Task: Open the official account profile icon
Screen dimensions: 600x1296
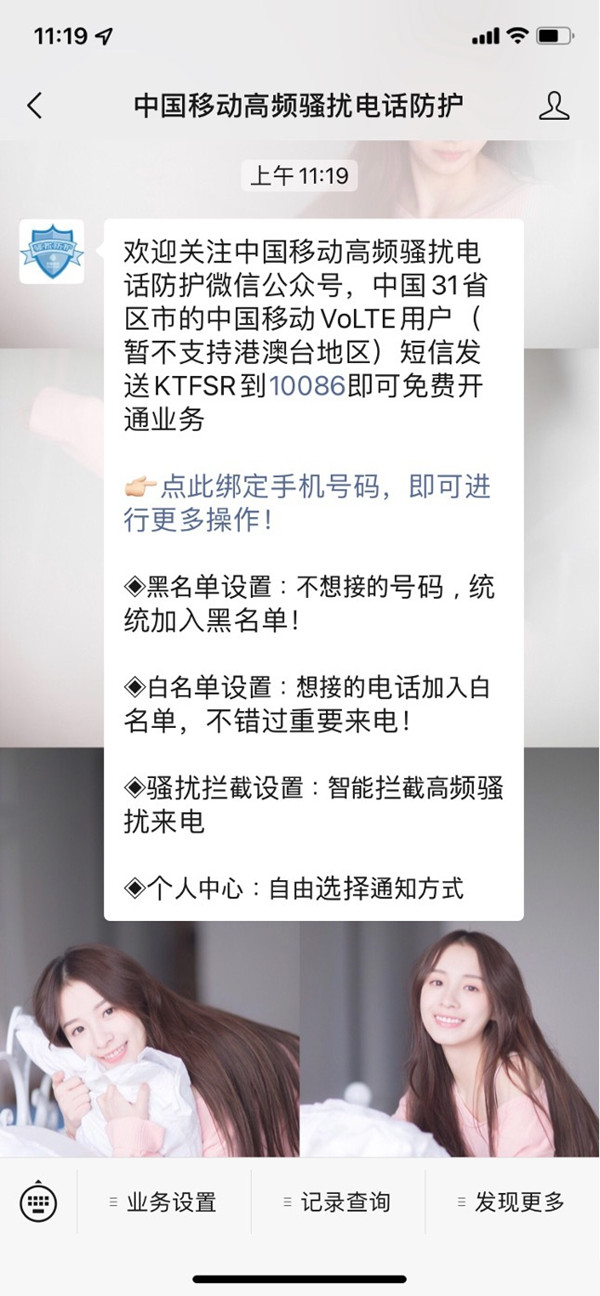Action: [x=553, y=106]
